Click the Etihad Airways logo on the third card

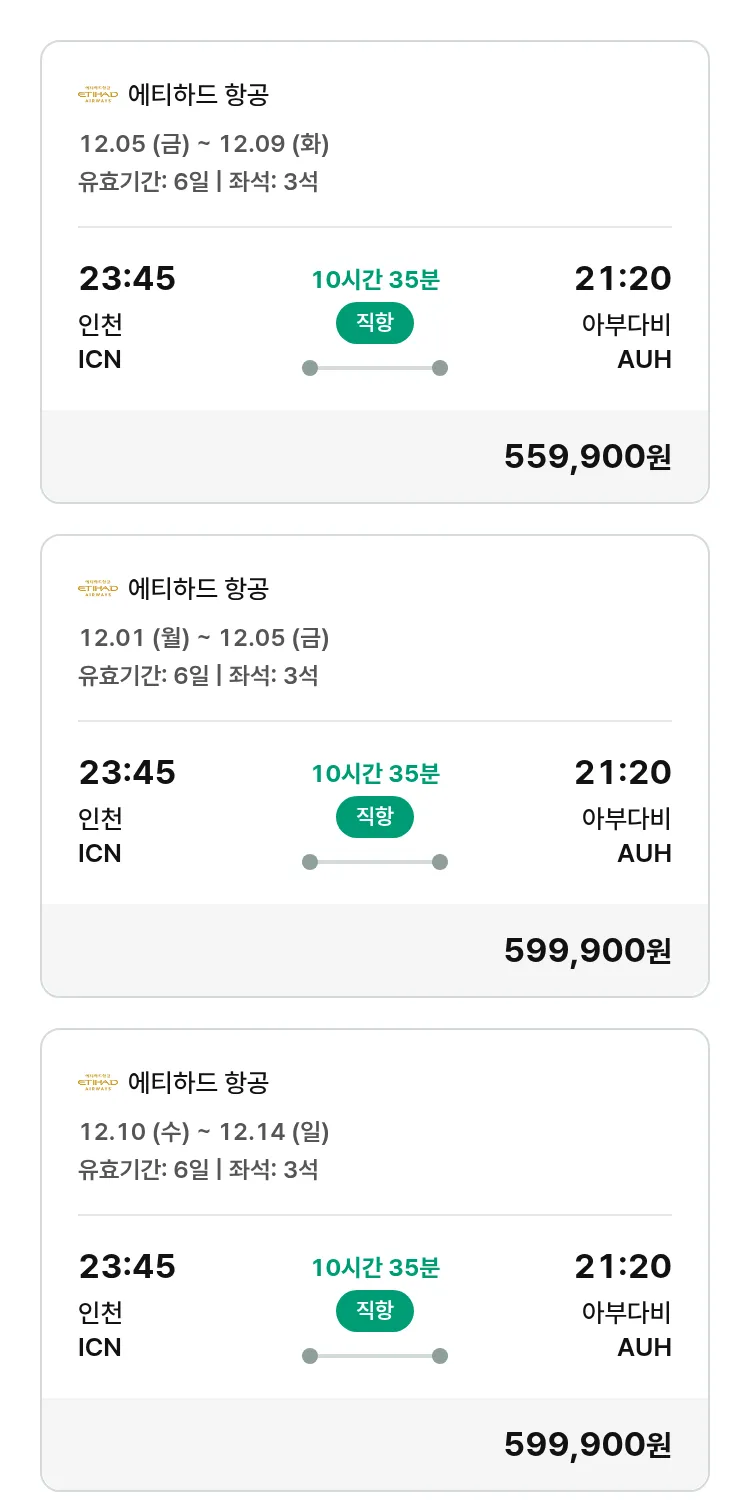point(94,1082)
